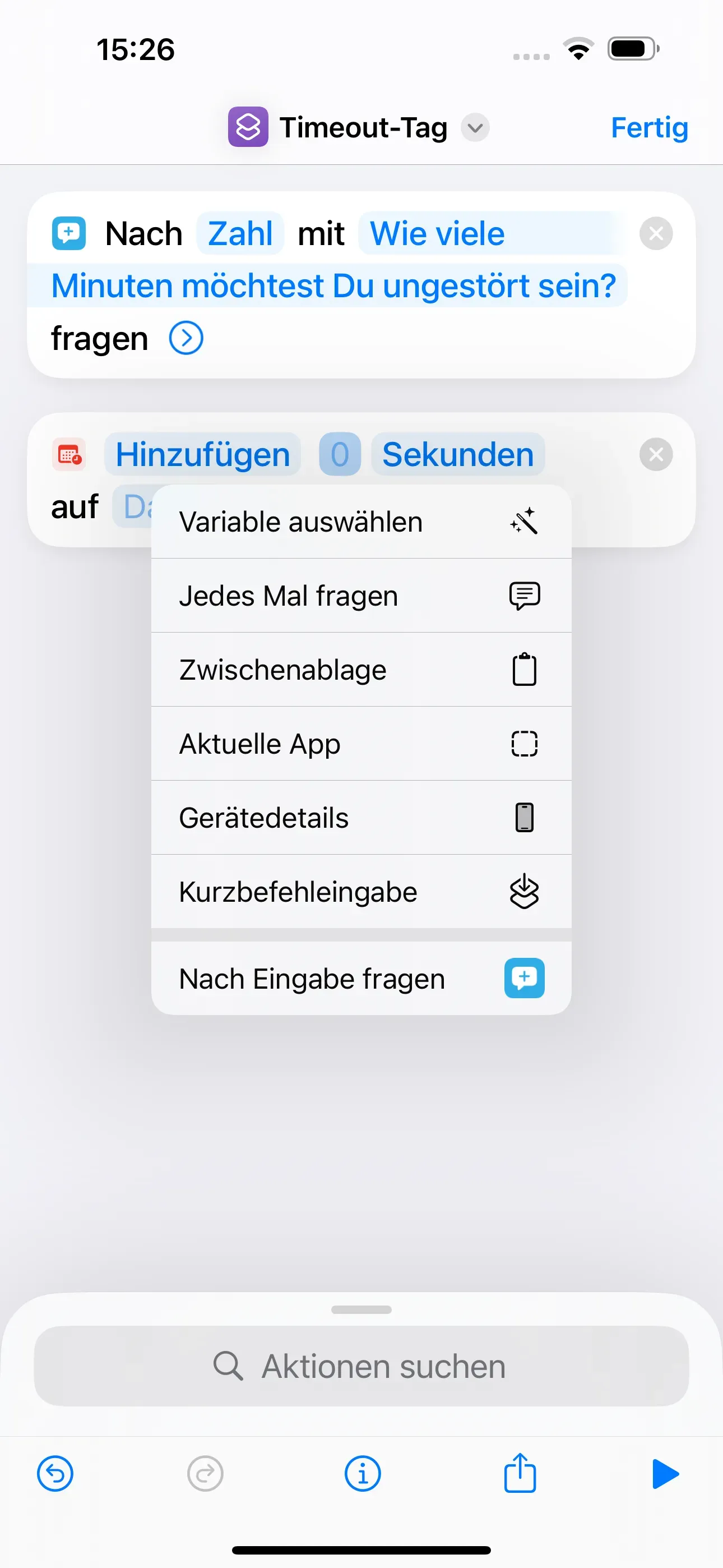Run the shortcut with play button
723x1568 pixels.
(x=665, y=1474)
